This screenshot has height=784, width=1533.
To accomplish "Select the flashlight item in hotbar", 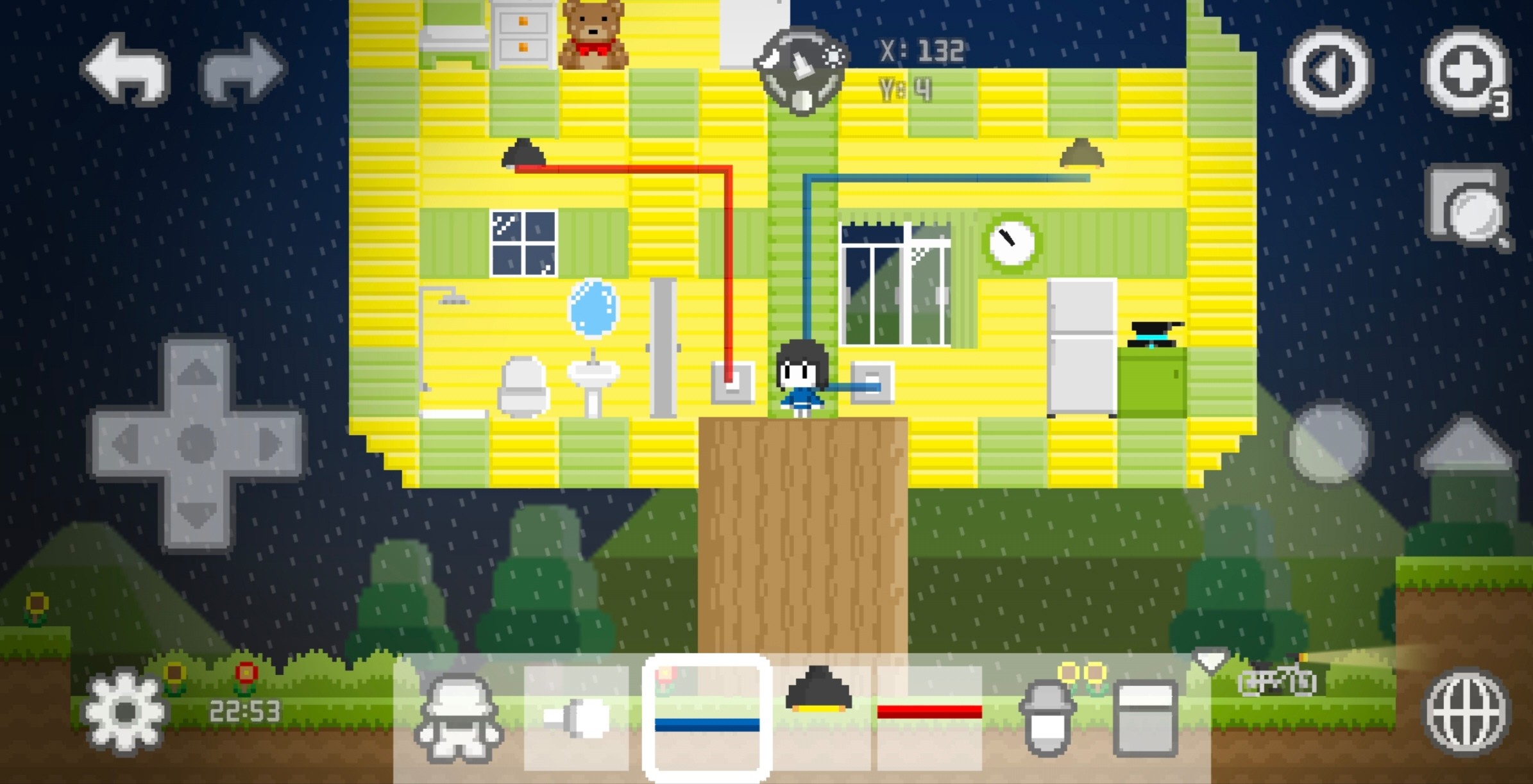I will click(x=576, y=718).
